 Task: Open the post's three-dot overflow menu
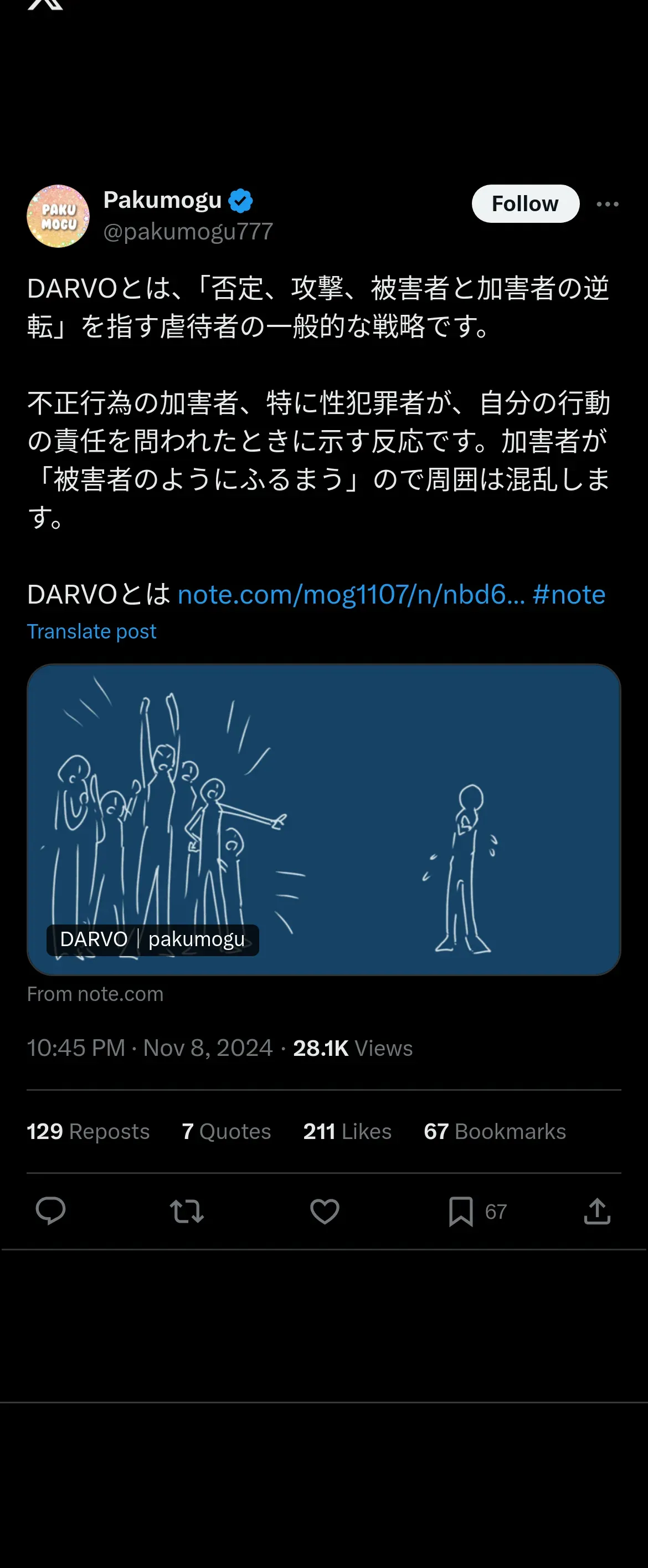606,205
